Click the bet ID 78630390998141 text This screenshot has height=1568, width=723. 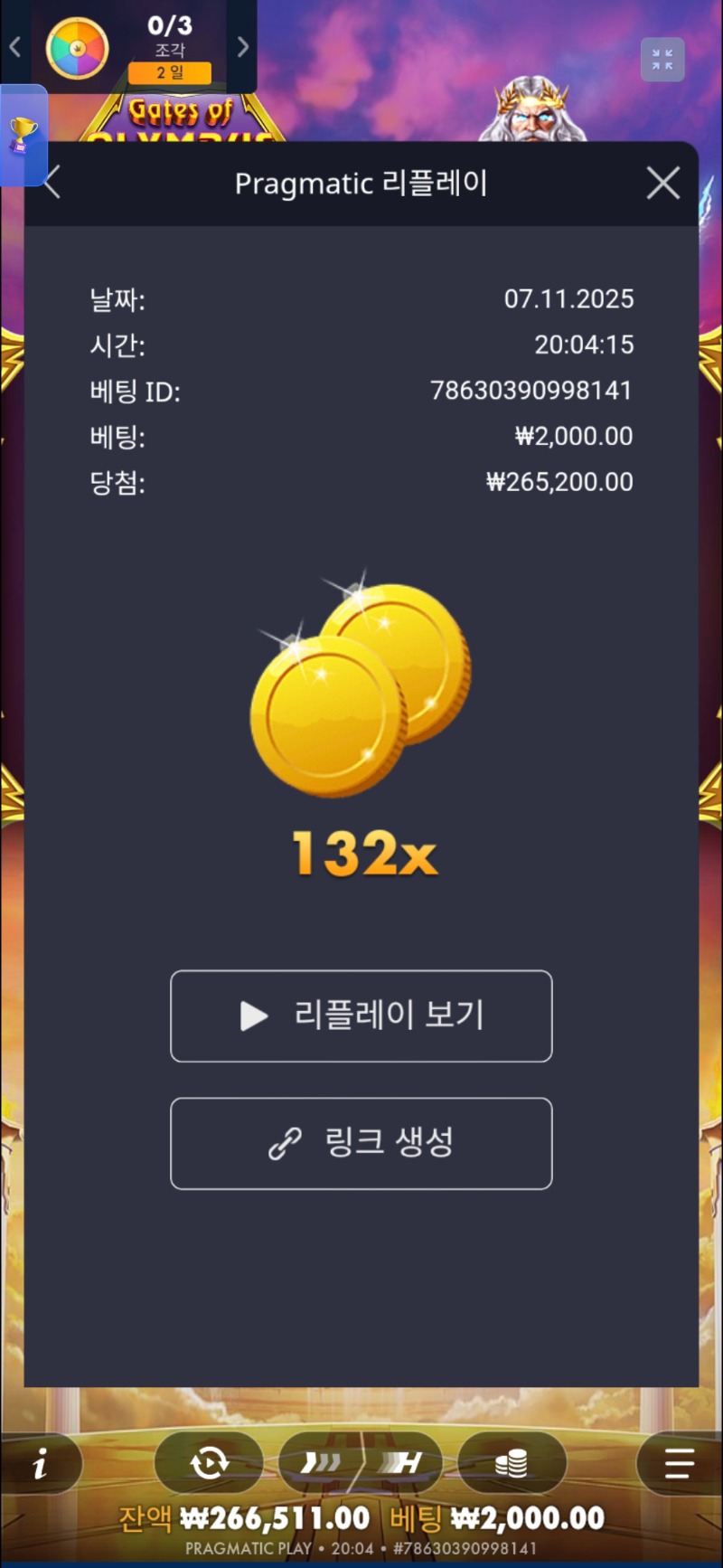pyautogui.click(x=531, y=391)
